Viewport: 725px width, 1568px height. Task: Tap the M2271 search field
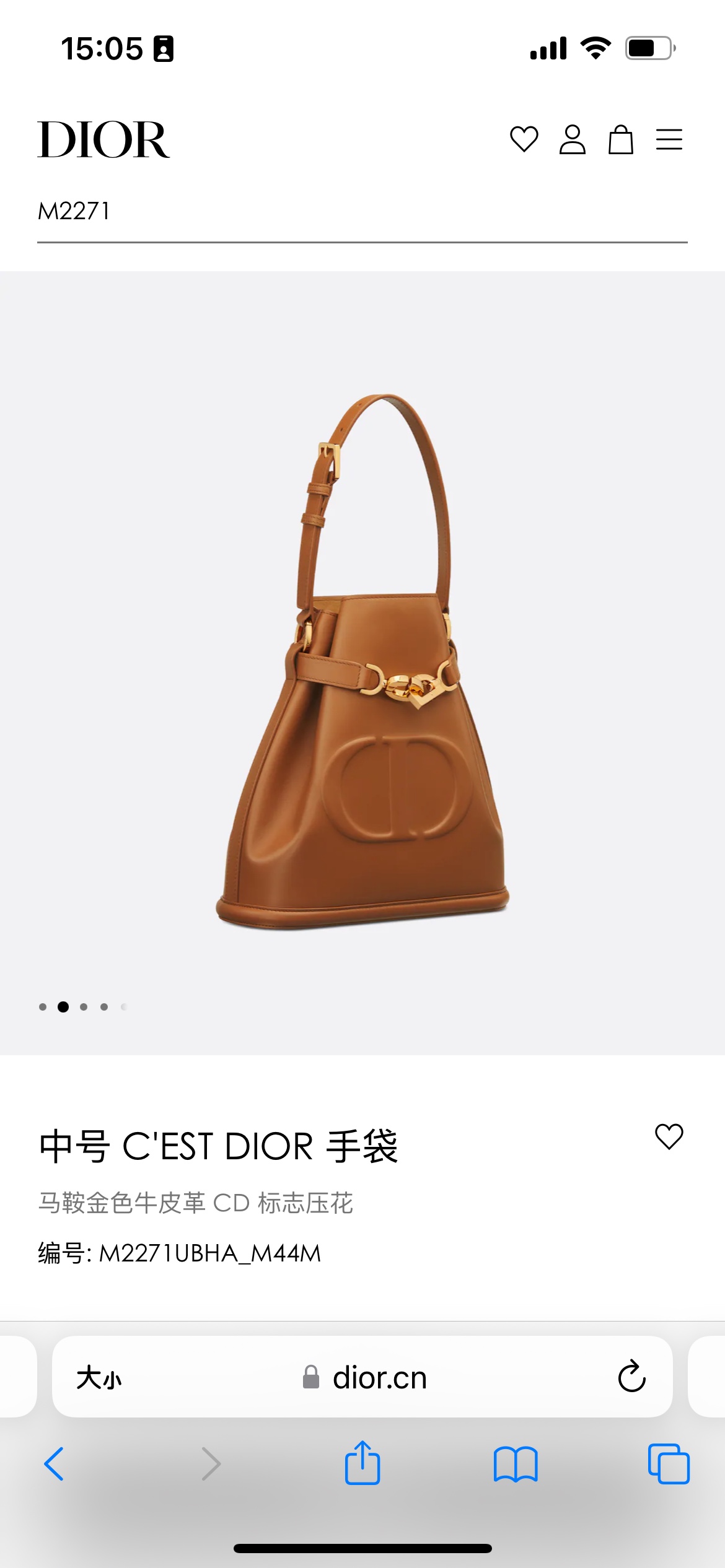tap(362, 212)
